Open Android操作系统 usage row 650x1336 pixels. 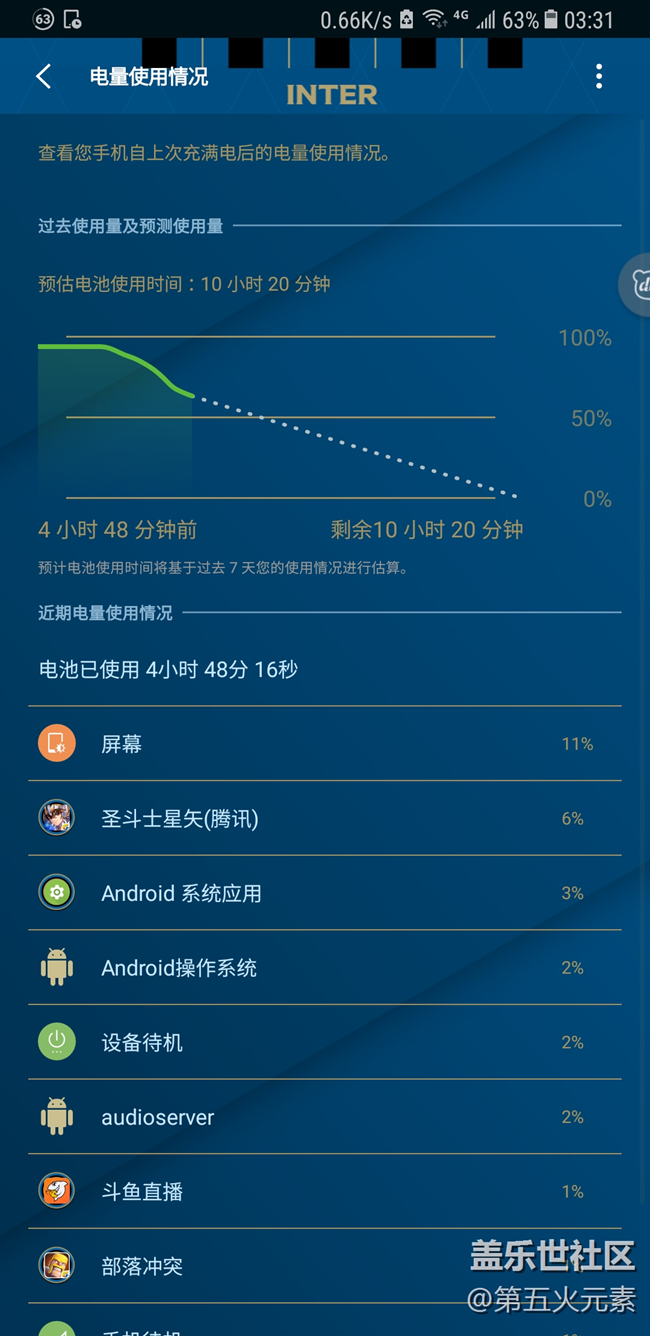pyautogui.click(x=324, y=968)
